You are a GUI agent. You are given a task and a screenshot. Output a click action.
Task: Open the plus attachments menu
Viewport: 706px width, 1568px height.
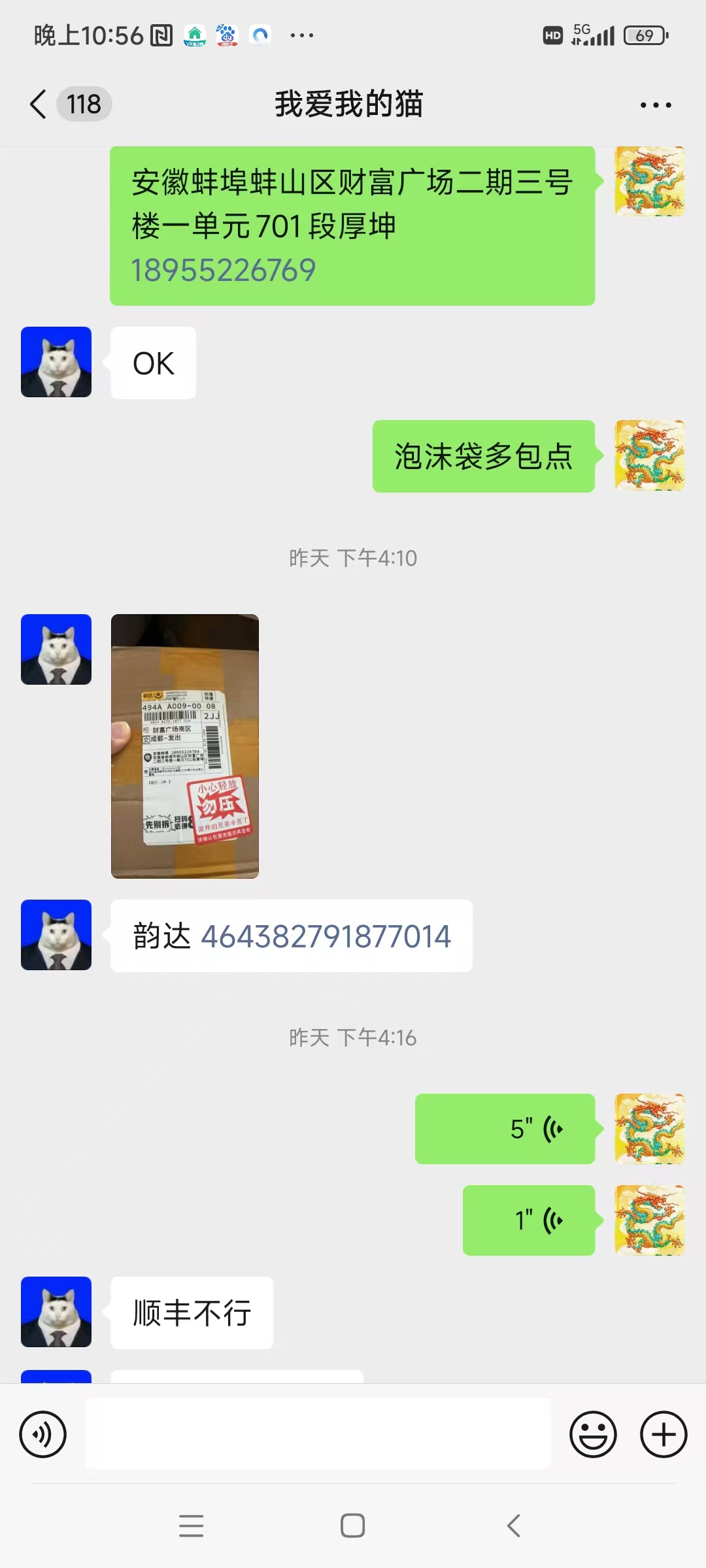click(664, 1435)
